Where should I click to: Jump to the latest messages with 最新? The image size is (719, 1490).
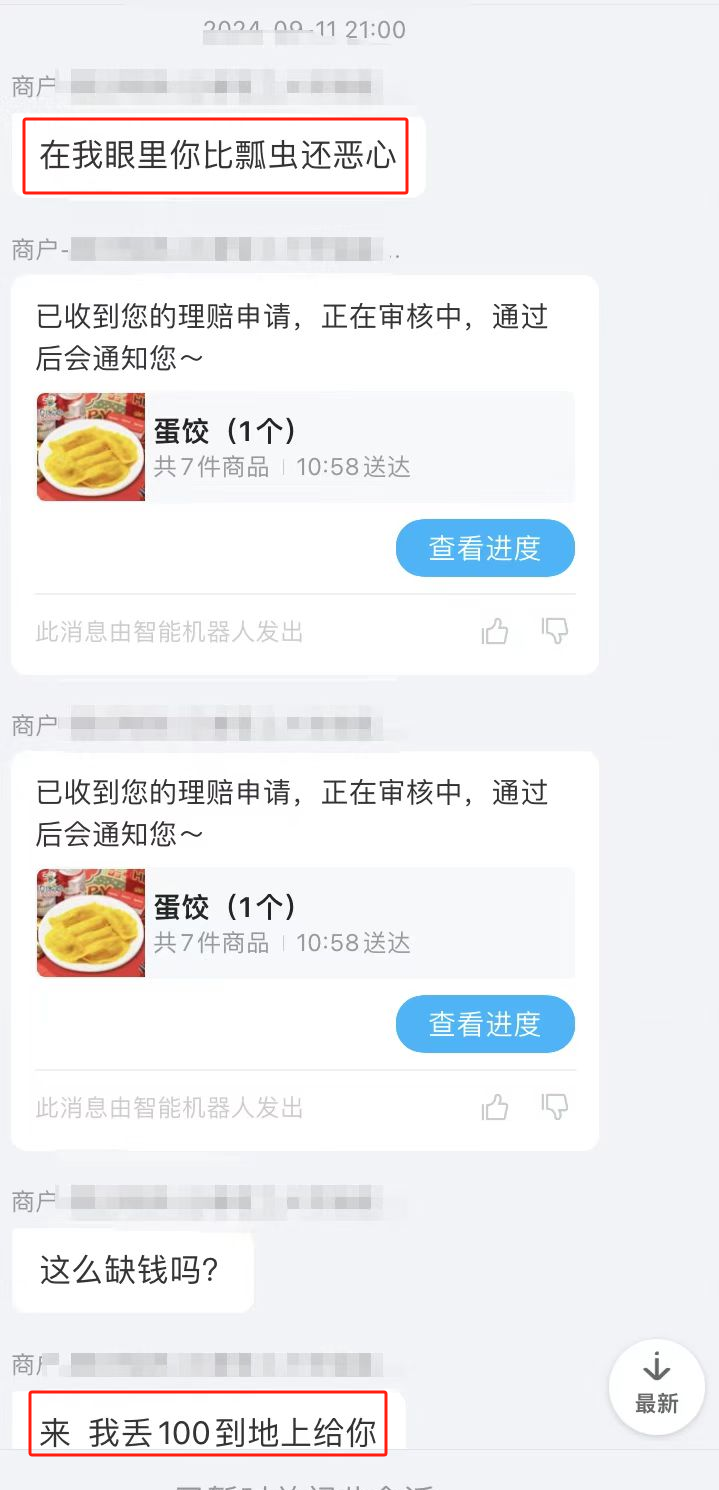tap(656, 1385)
